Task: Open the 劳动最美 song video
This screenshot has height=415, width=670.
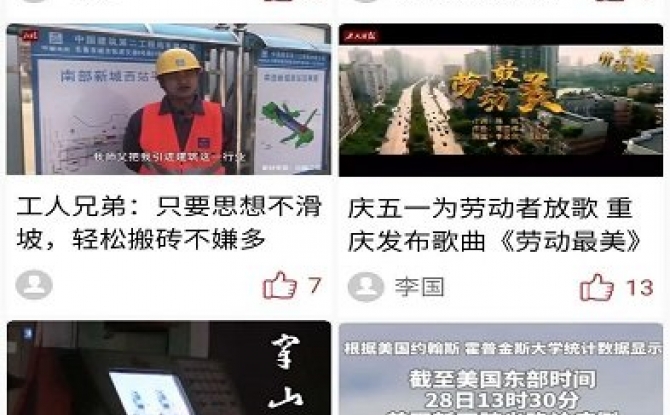Action: coord(500,100)
